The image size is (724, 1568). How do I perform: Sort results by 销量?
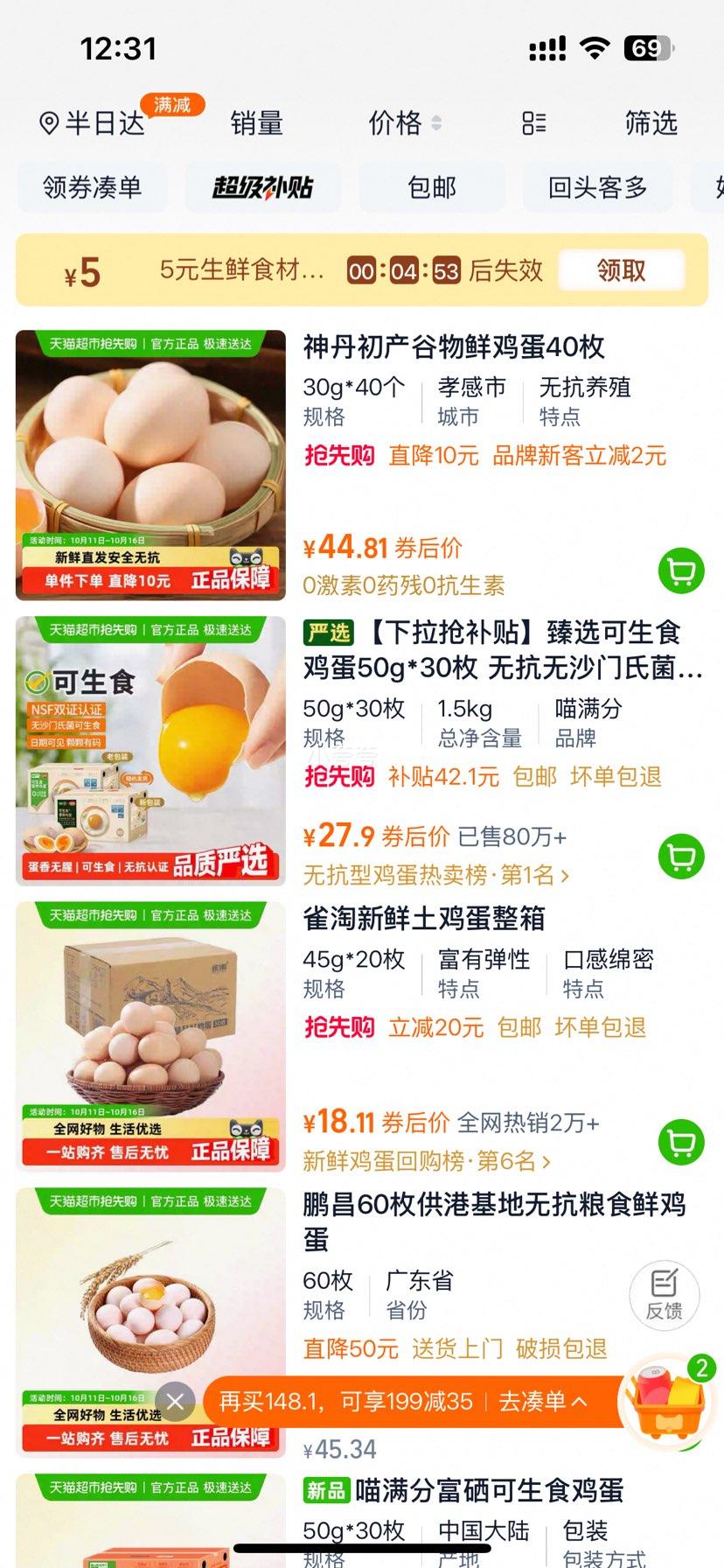(256, 123)
